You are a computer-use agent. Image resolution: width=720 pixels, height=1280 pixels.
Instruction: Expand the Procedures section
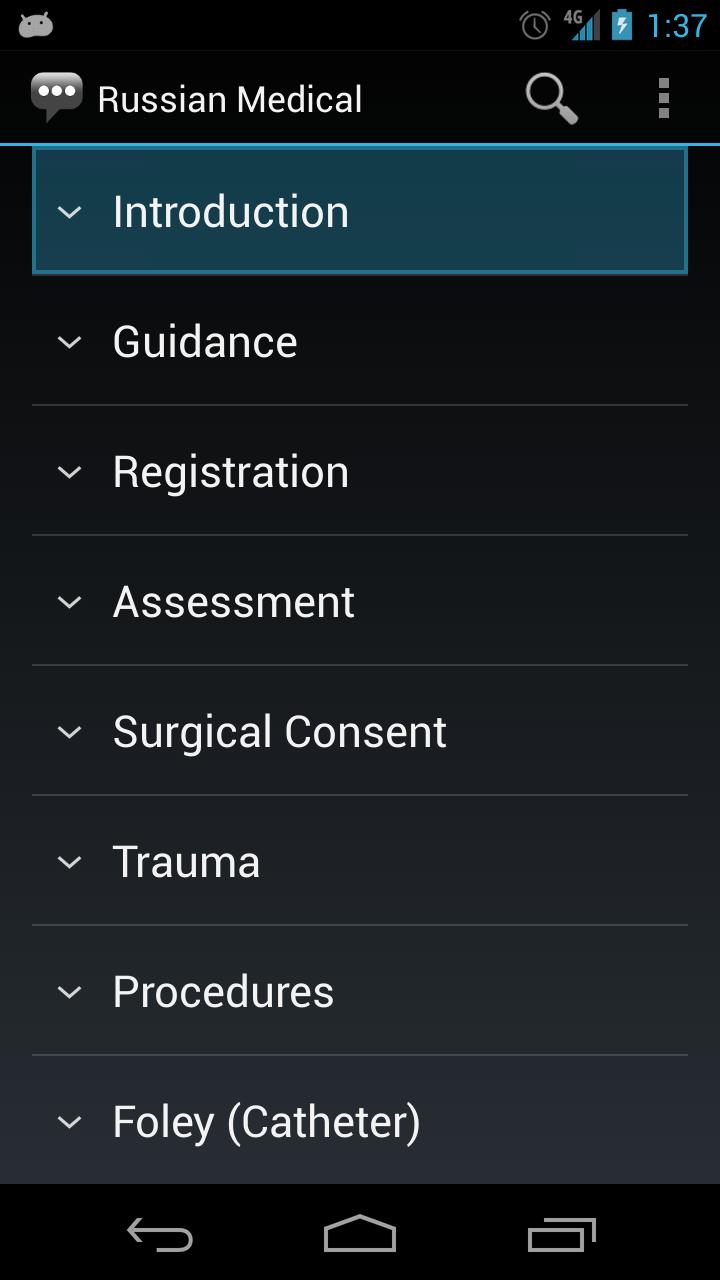click(360, 991)
